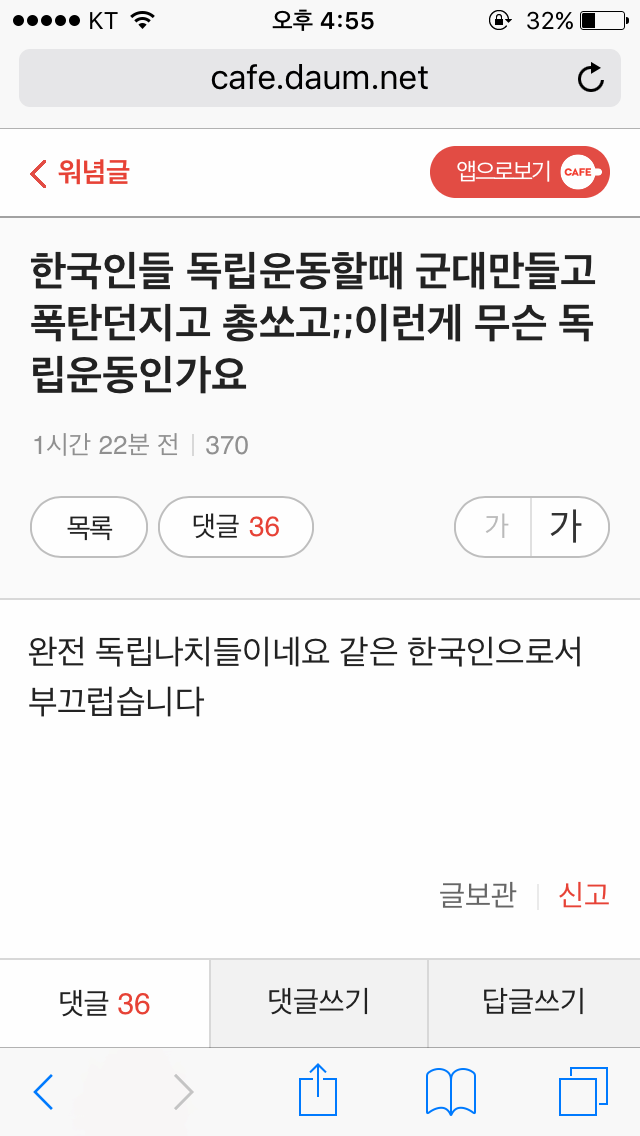Image resolution: width=640 pixels, height=1136 pixels.
Task: Go back in Safari browser history
Action: (x=43, y=1092)
